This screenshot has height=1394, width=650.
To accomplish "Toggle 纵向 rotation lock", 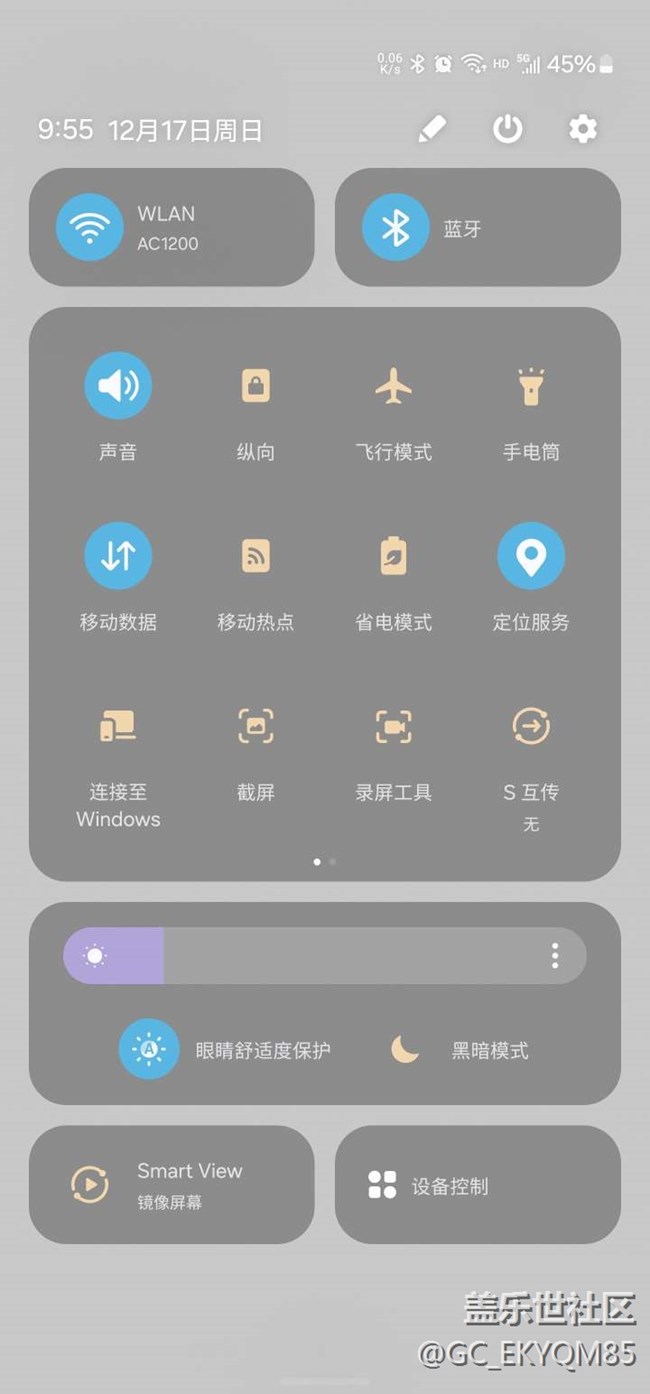I will [256, 386].
